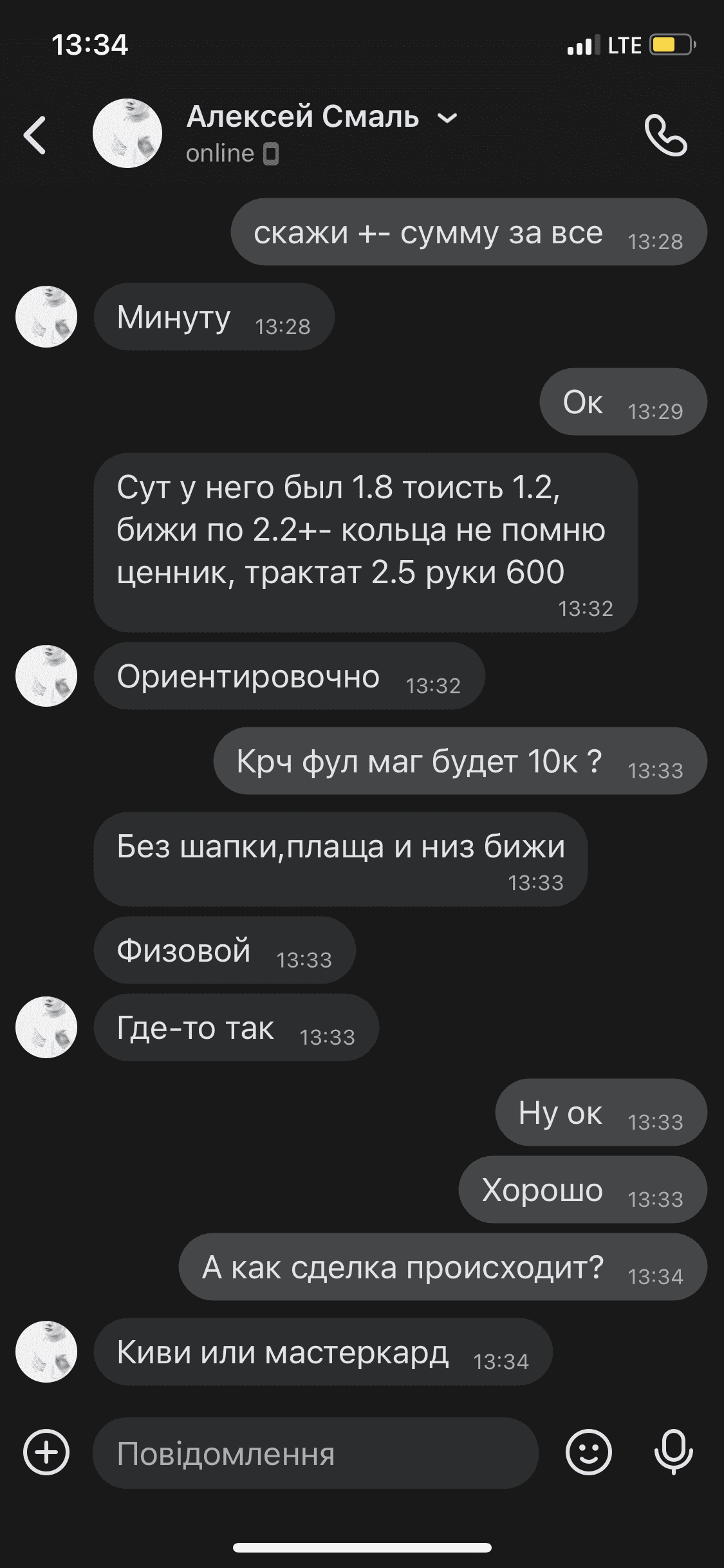Open the attachment plus button
The width and height of the screenshot is (724, 1568).
pos(46,1453)
